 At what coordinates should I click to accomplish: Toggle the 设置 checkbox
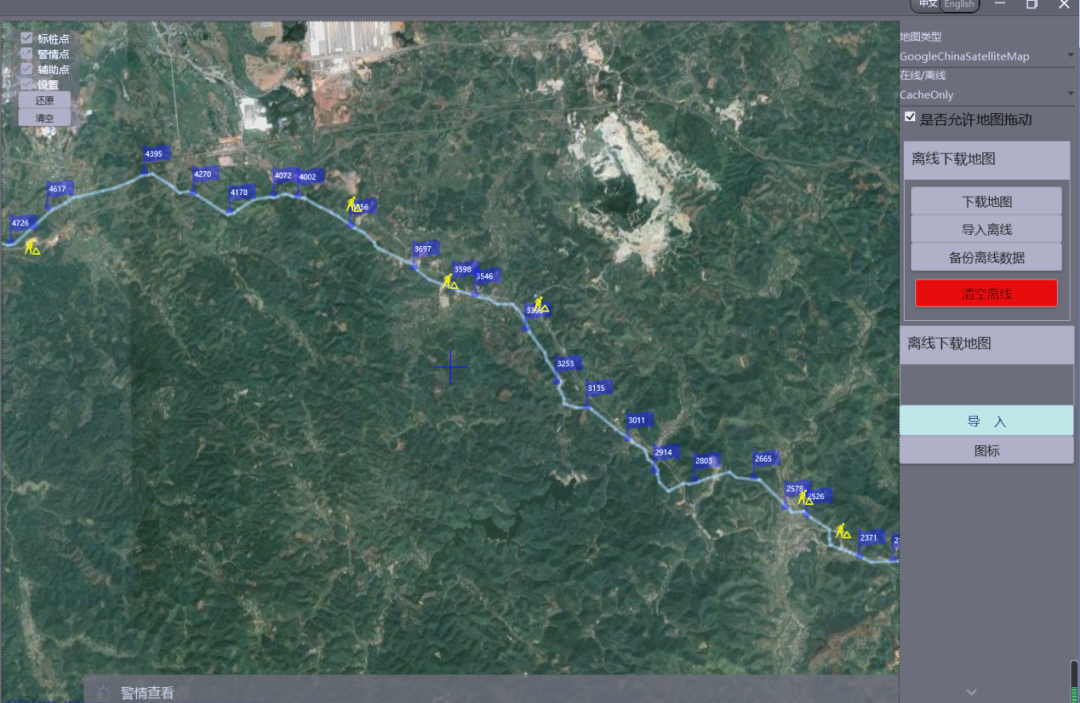[27, 84]
